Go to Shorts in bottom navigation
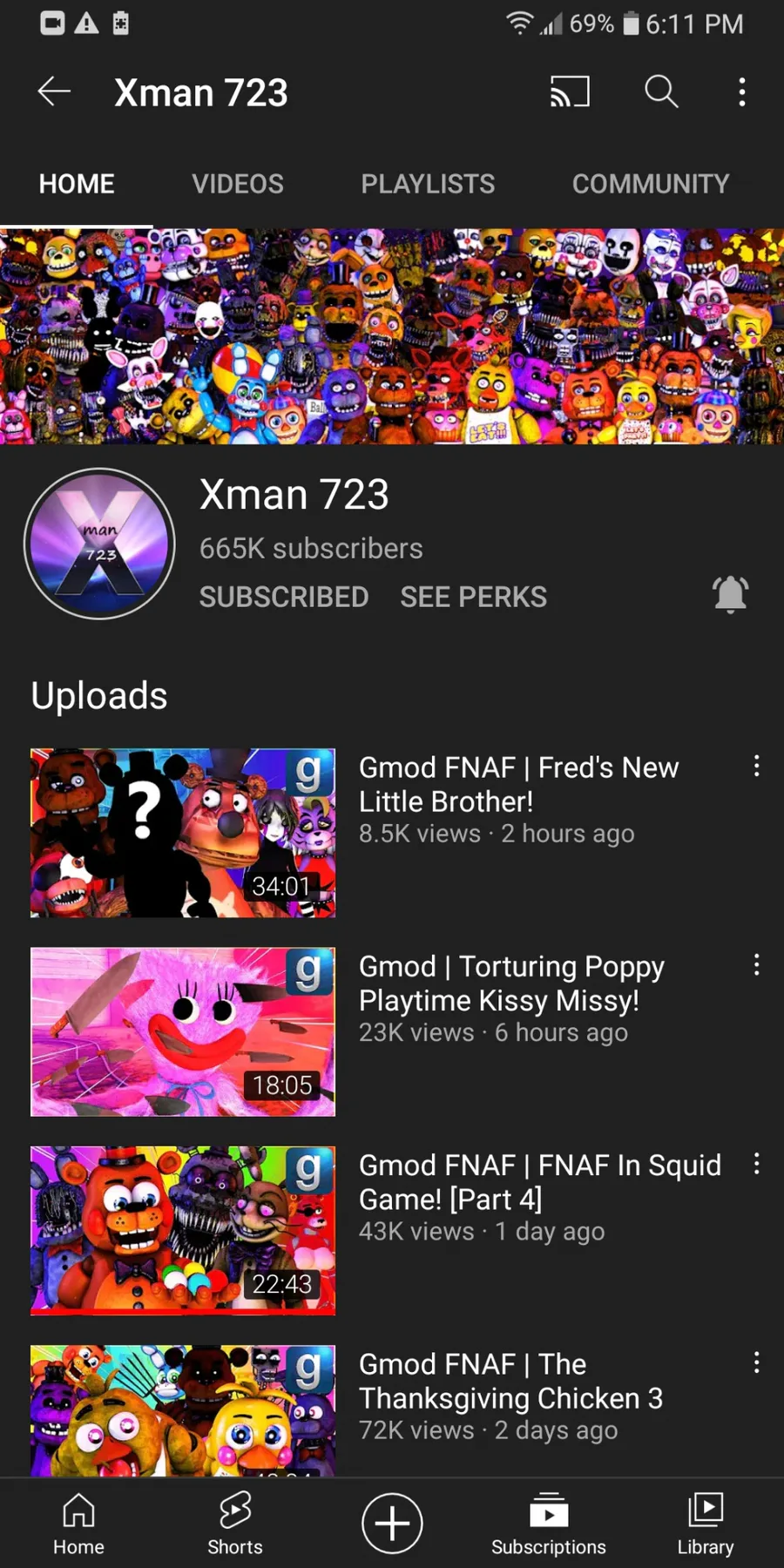Viewport: 784px width, 1568px height. (x=235, y=1523)
